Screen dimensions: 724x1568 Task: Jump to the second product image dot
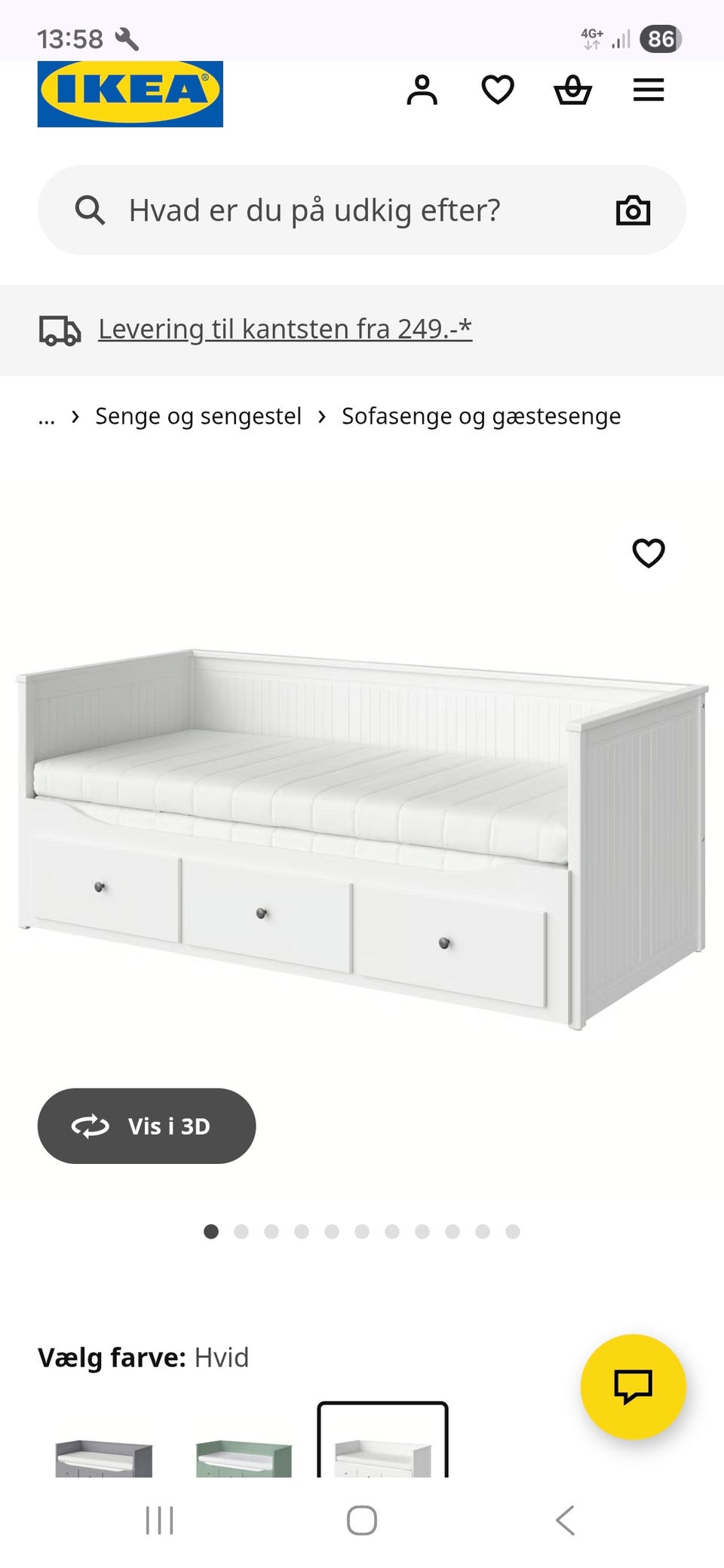point(241,1232)
